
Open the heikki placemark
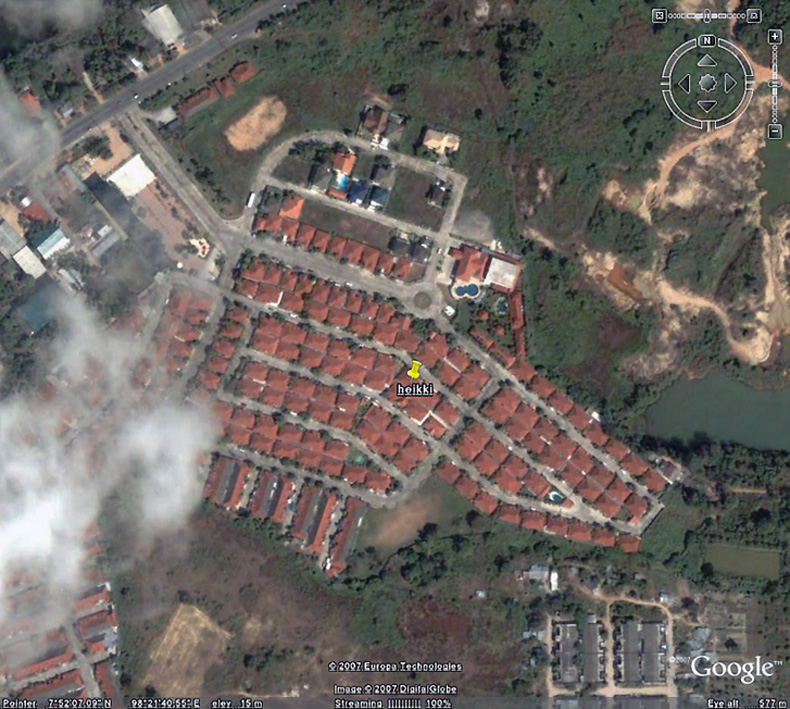415,371
